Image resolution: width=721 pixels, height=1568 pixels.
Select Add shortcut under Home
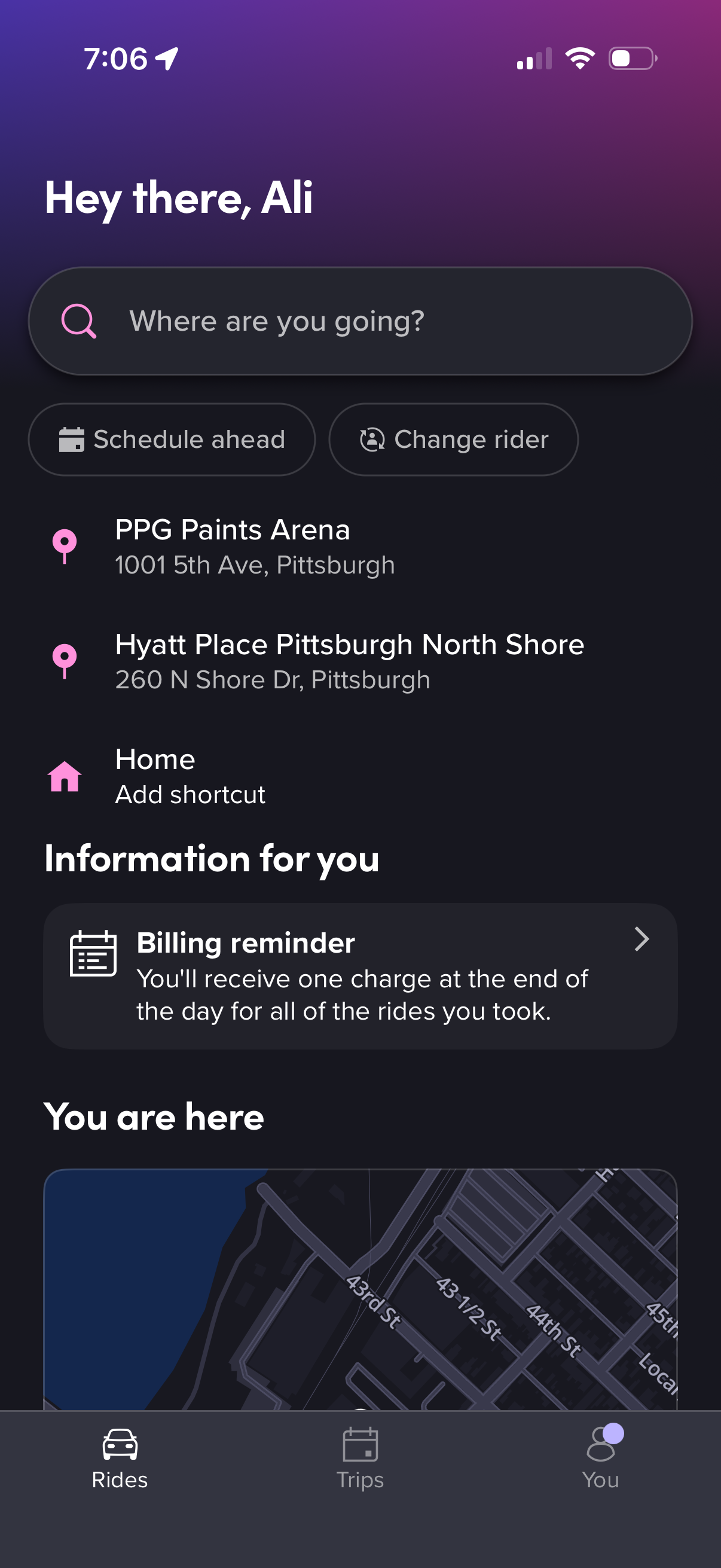point(191,793)
